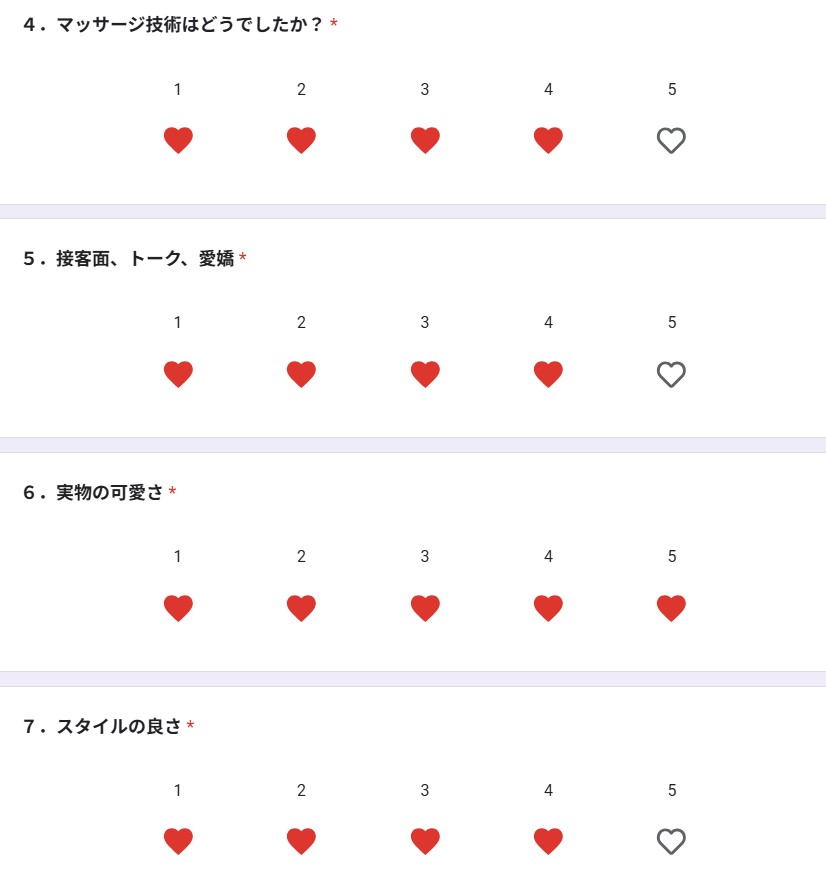826x894 pixels.
Task: Pick heart 2 for 接客面、トーク、愛嬌
Action: click(x=301, y=375)
